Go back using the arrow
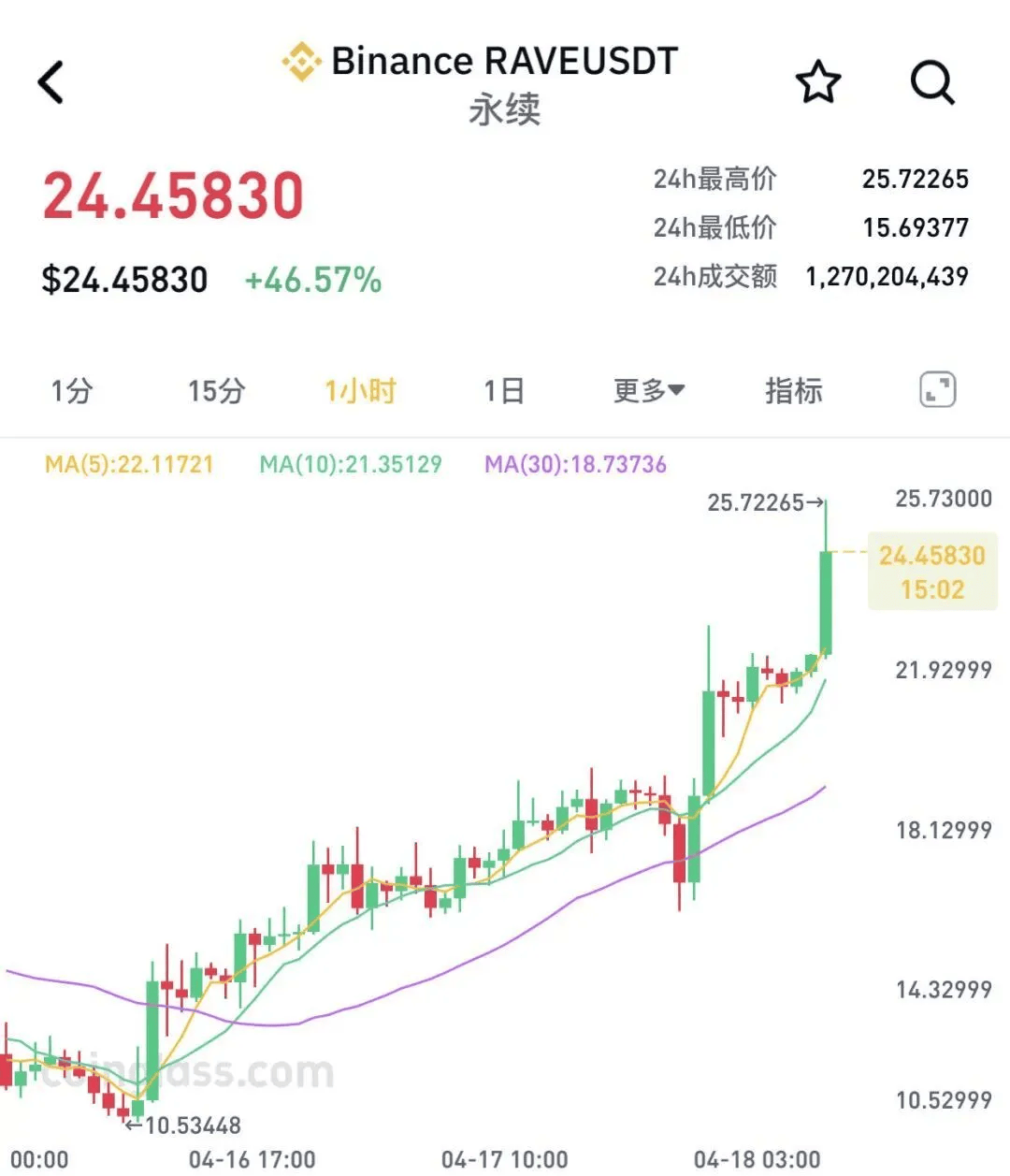 pos(51,82)
